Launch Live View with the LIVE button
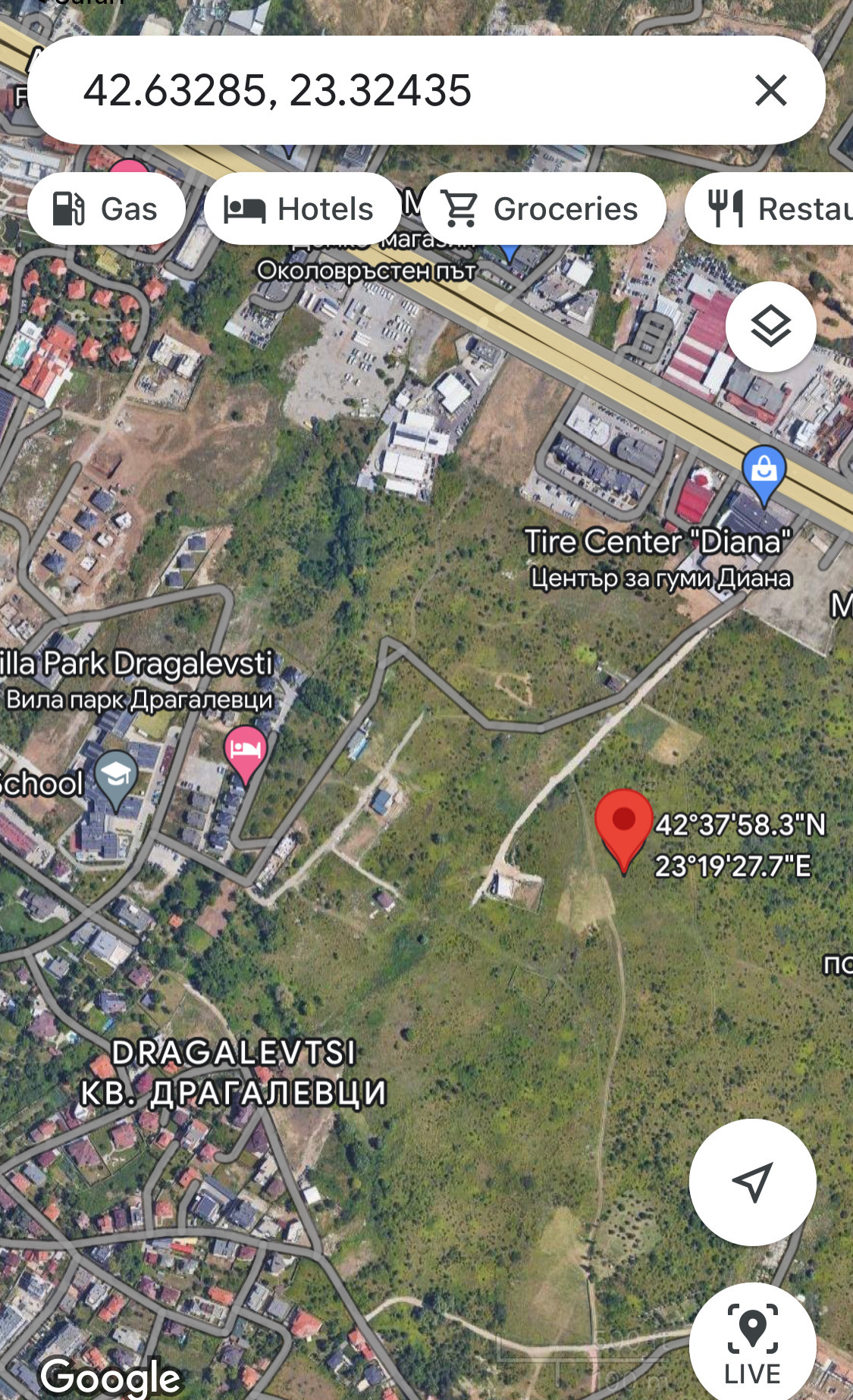 (x=752, y=1344)
